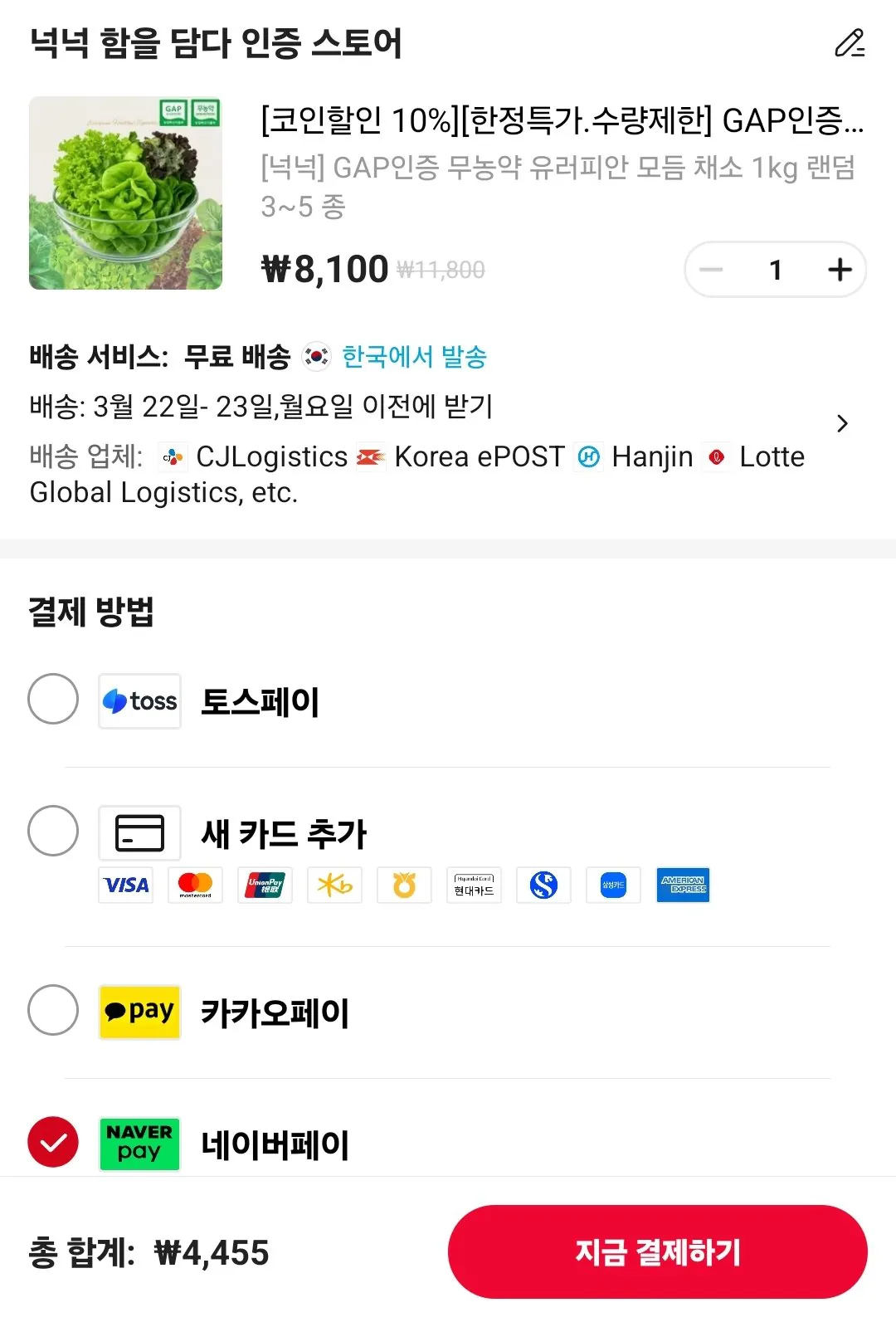This screenshot has height=1322, width=896.
Task: Select the Toss pay logo icon
Action: coord(139,701)
